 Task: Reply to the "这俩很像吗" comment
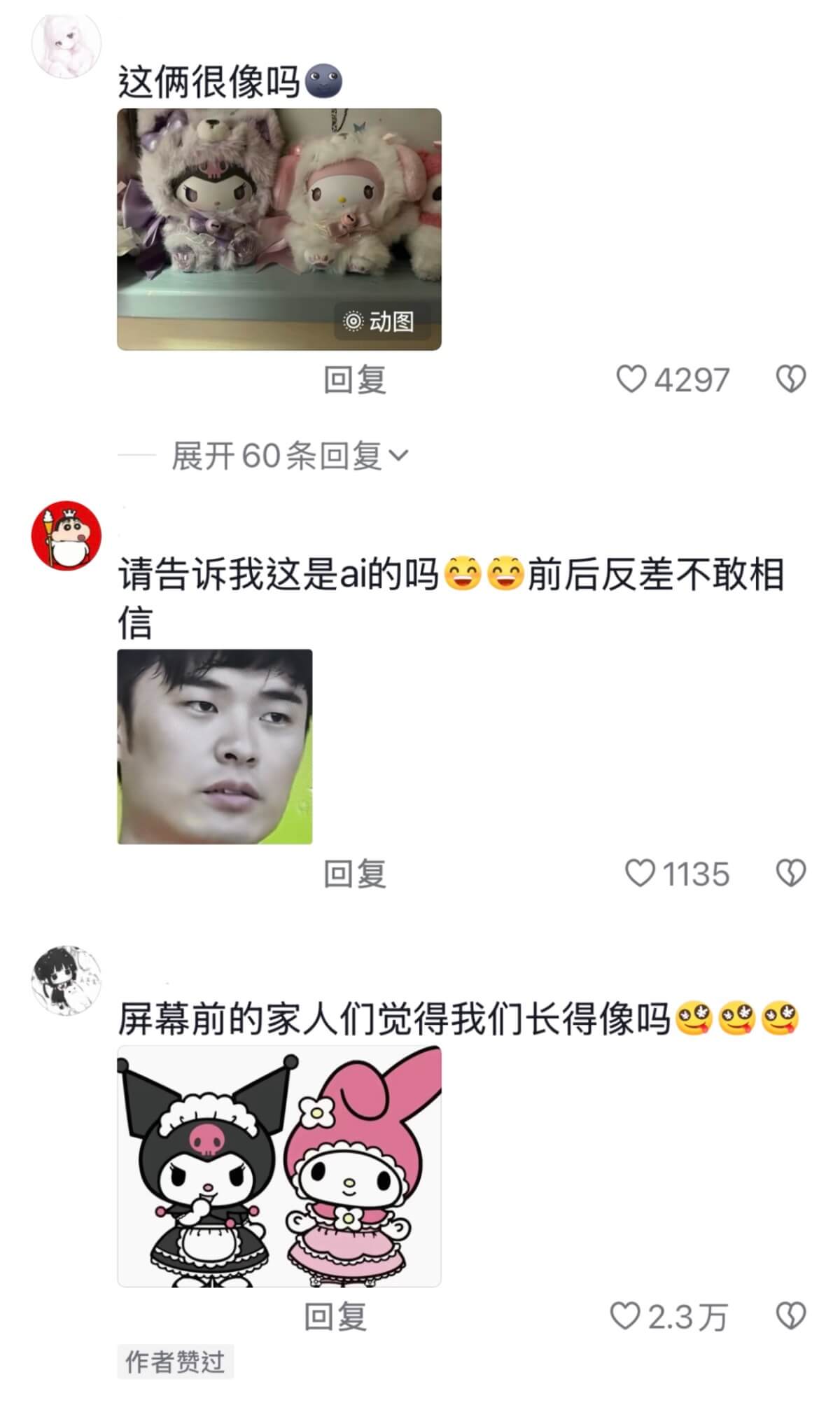pos(355,380)
